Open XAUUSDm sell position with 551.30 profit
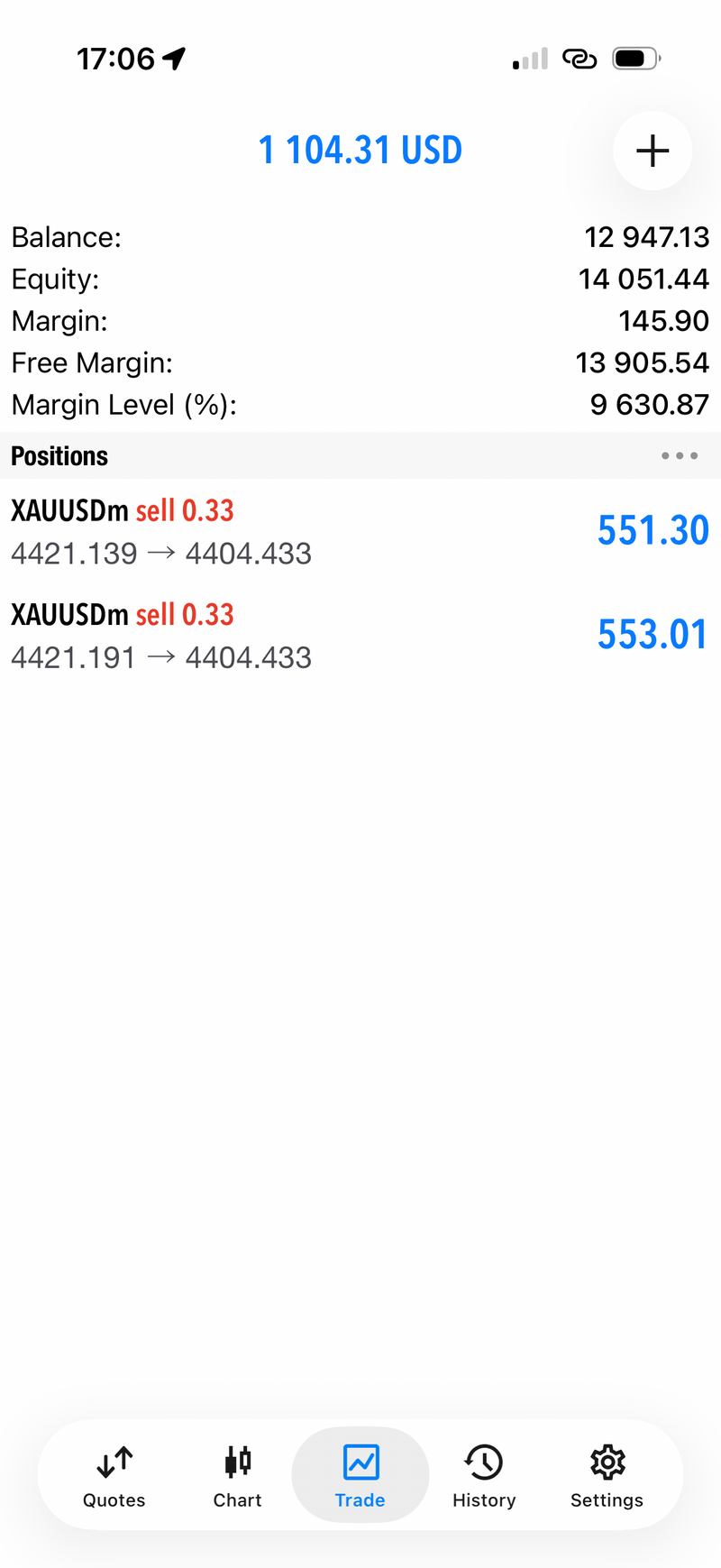 [x=360, y=531]
